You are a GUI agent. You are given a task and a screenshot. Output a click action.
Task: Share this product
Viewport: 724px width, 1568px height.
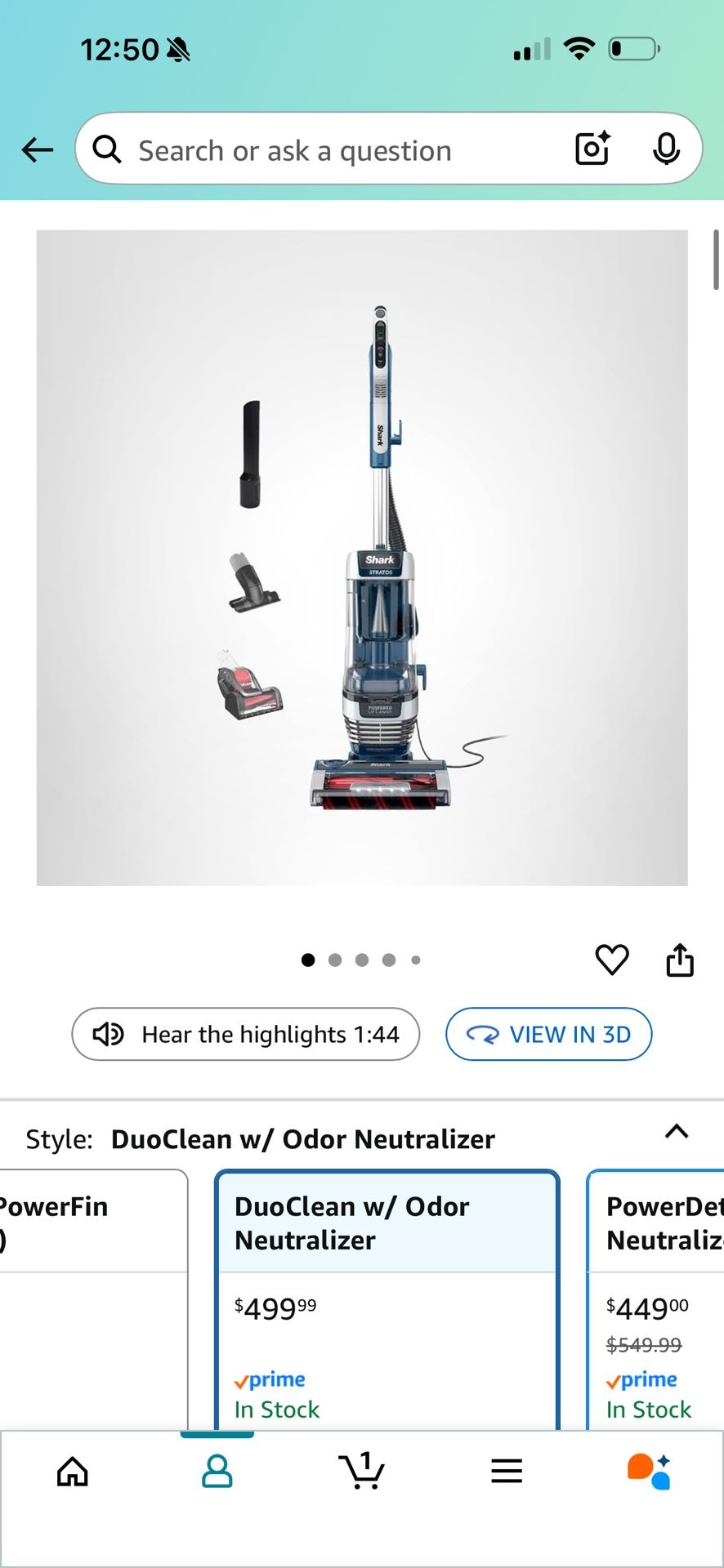(679, 960)
